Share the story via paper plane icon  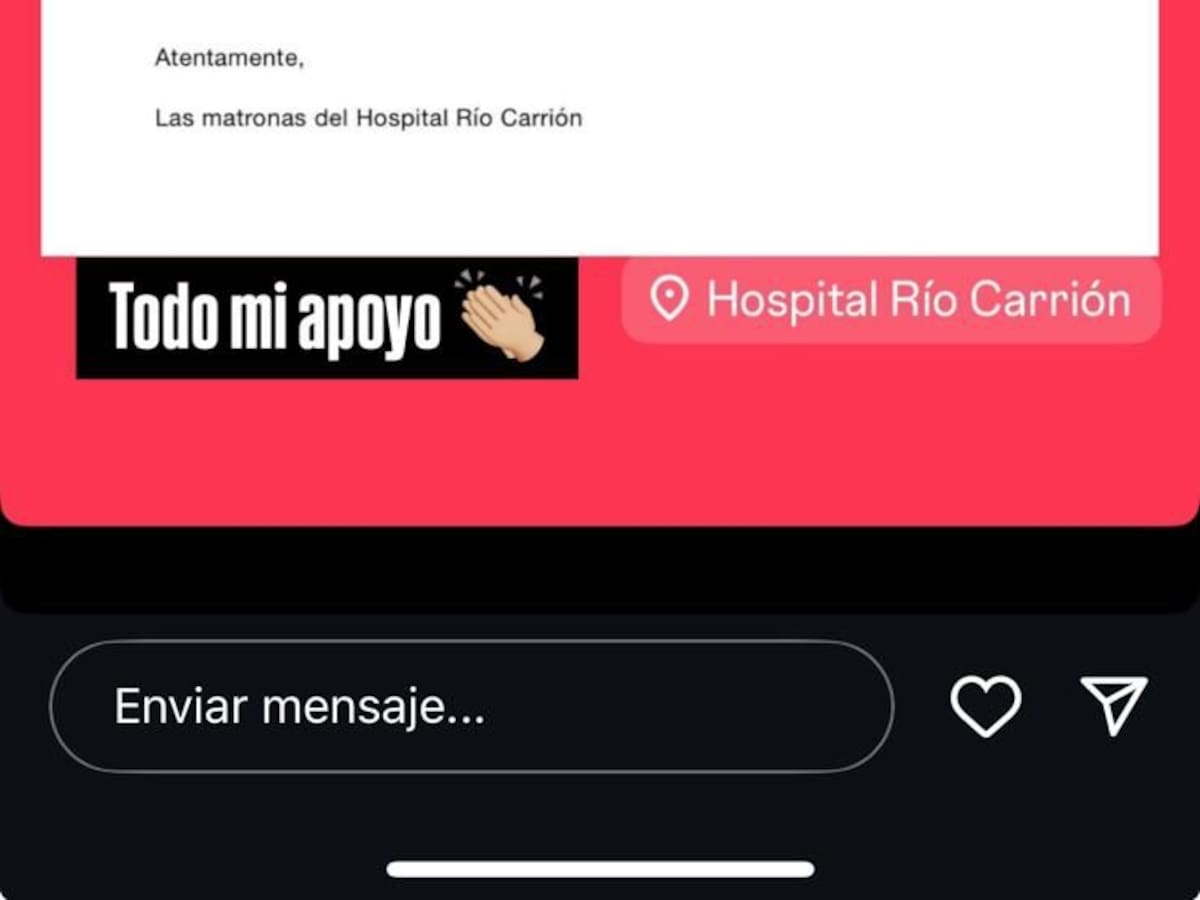1113,705
